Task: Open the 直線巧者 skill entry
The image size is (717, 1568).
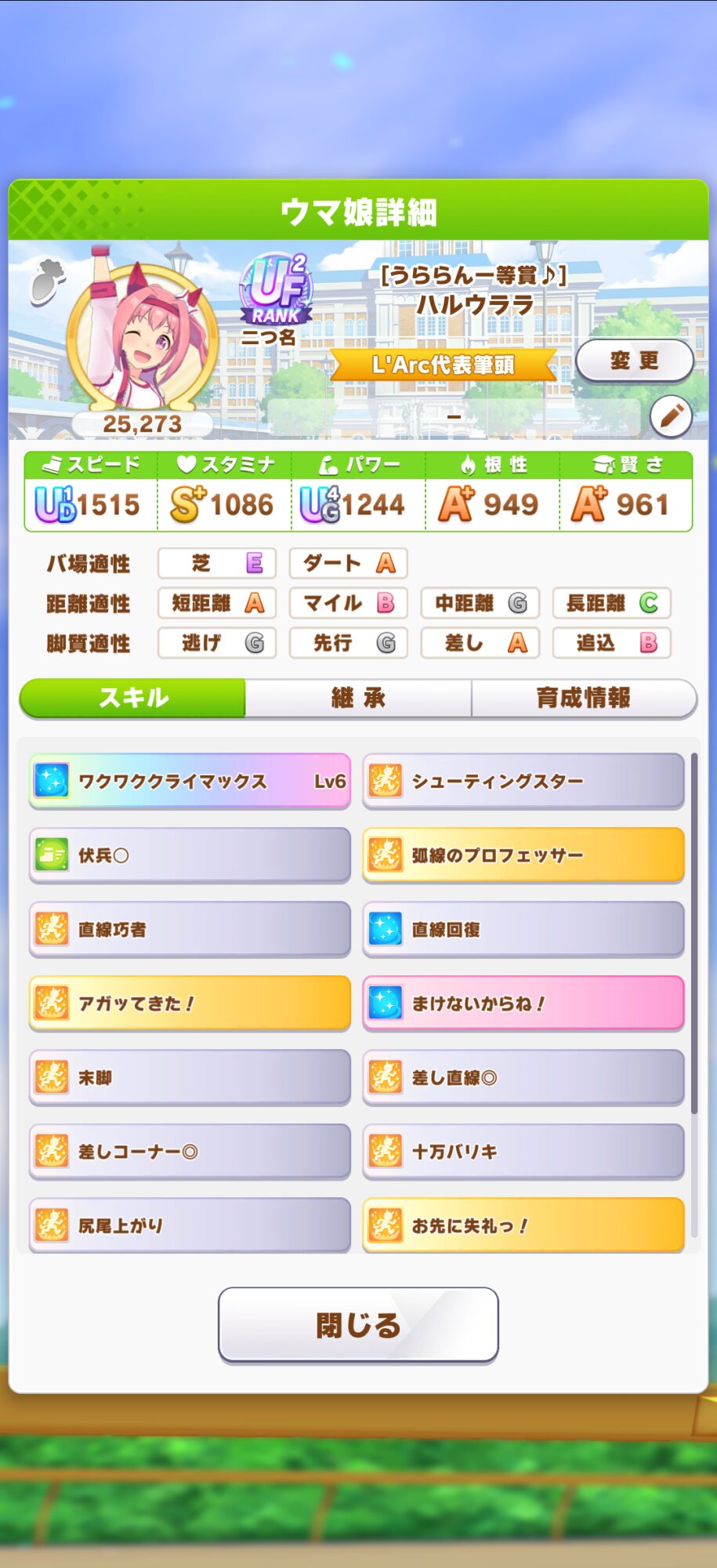Action: (190, 929)
